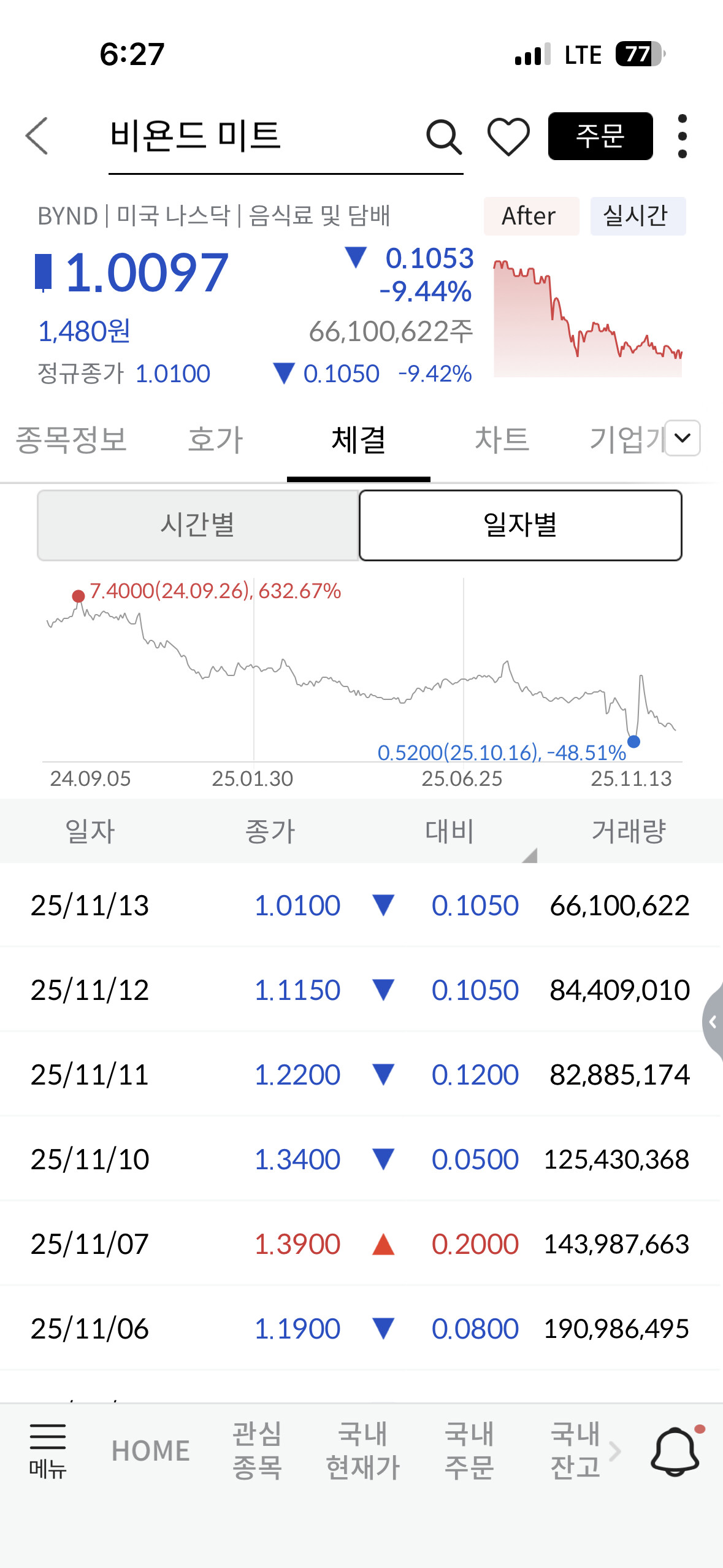Tap the 주문 order button
723x1568 pixels.
pos(600,136)
